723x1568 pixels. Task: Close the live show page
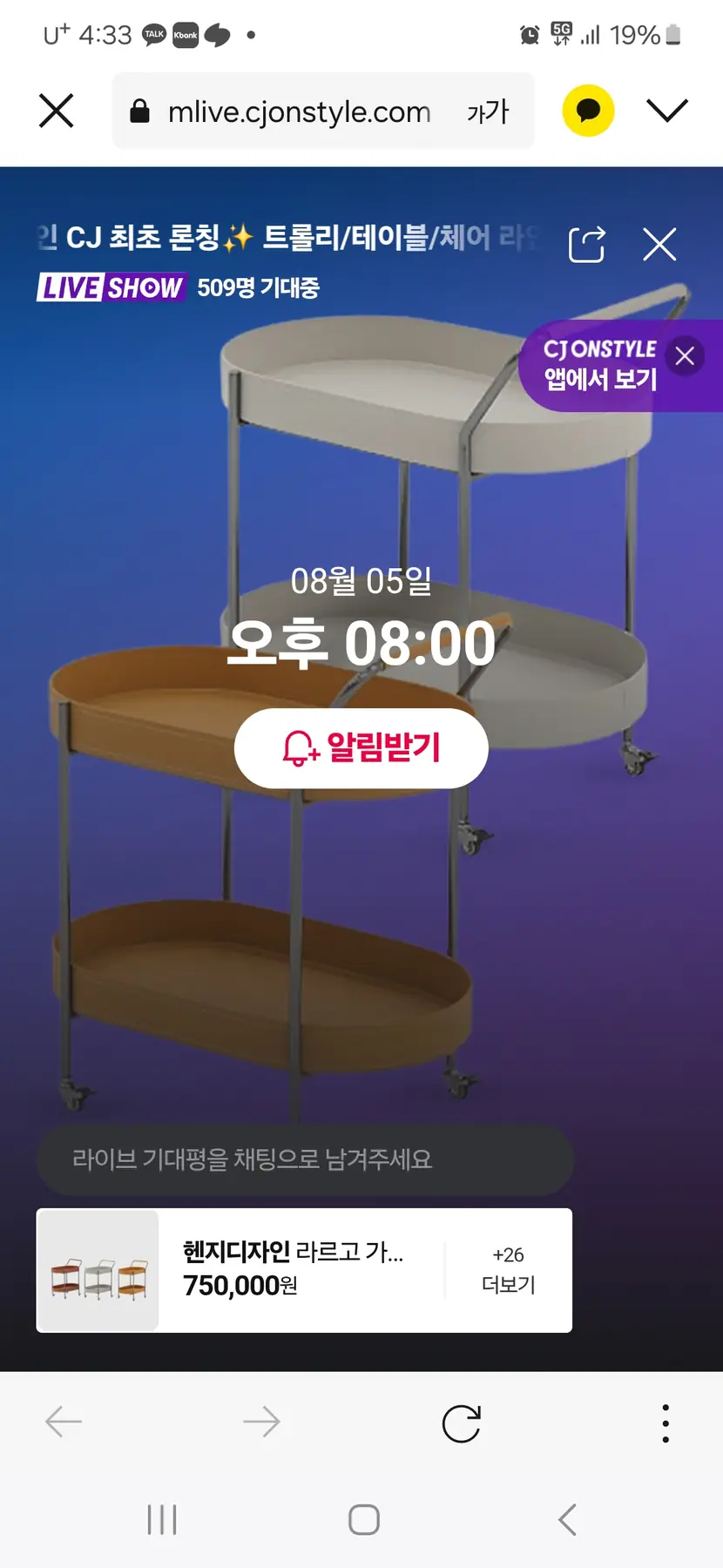[659, 245]
